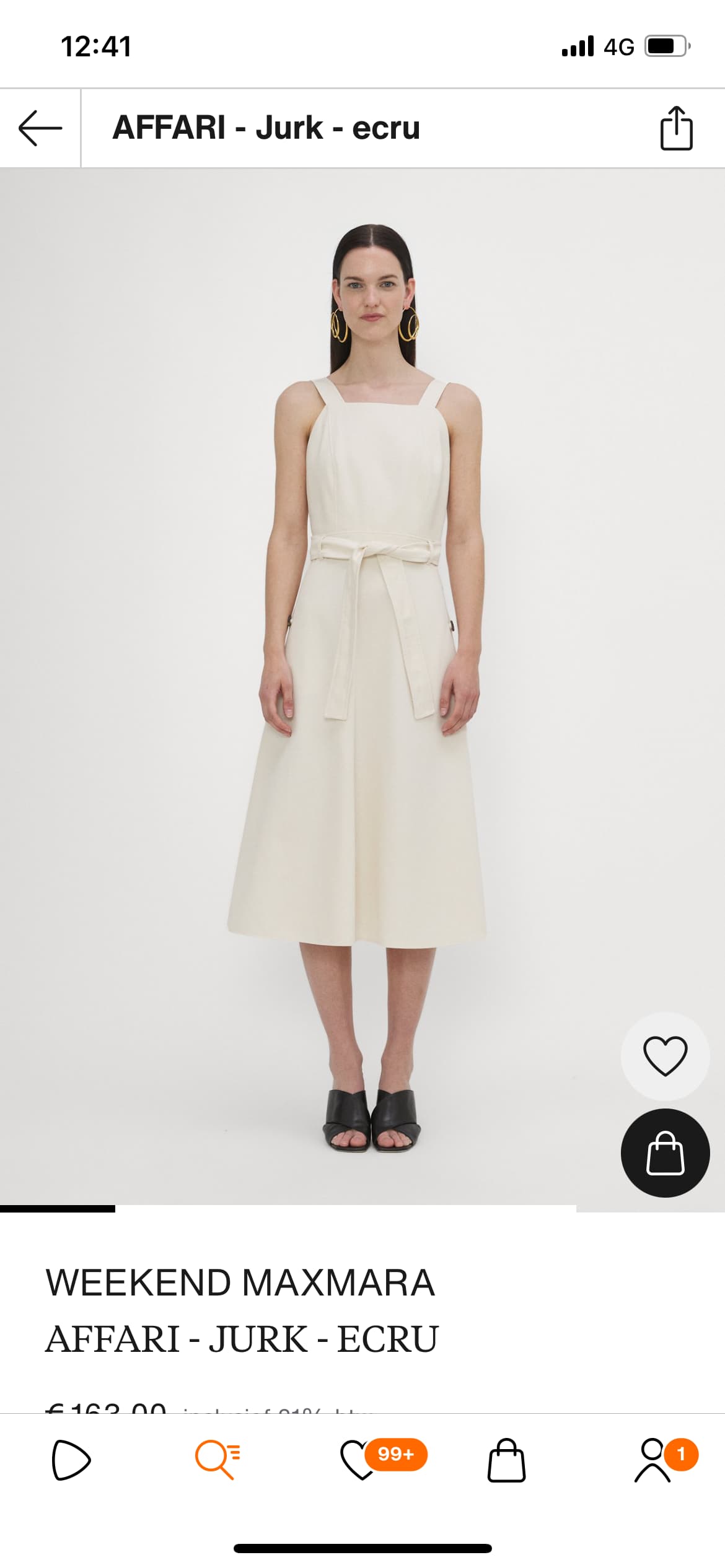
Task: Share this Affari dress product
Action: [676, 128]
